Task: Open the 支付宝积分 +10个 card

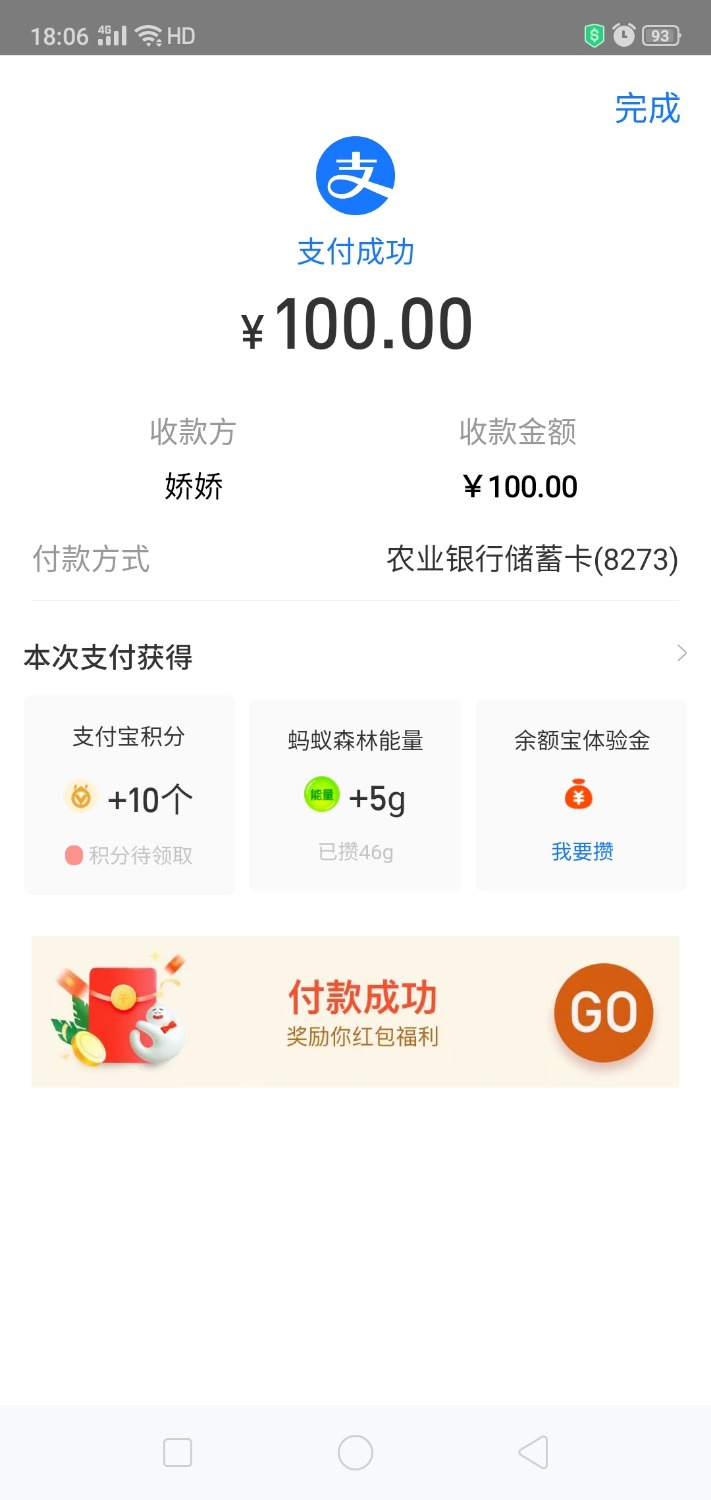Action: (x=130, y=794)
